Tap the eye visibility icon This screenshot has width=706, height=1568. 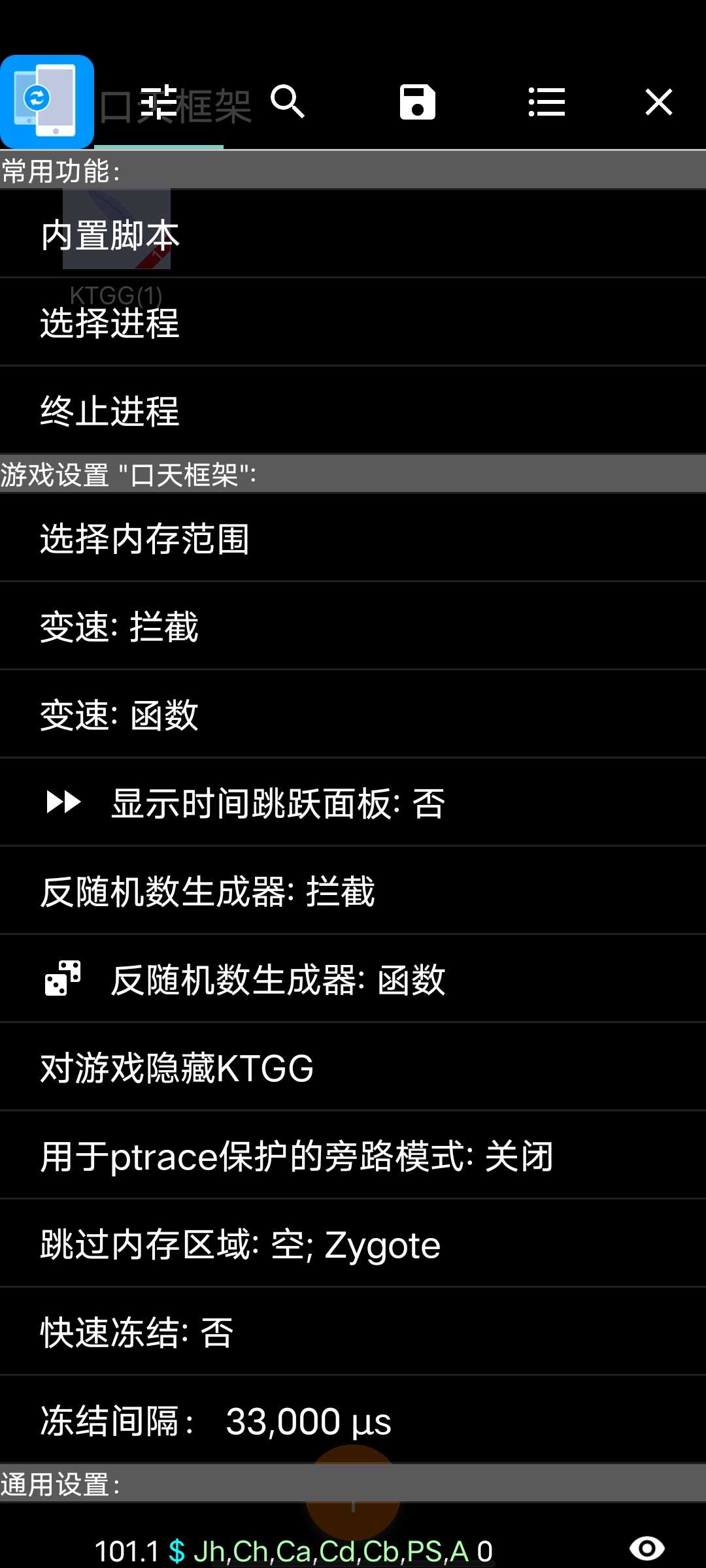point(647,1548)
